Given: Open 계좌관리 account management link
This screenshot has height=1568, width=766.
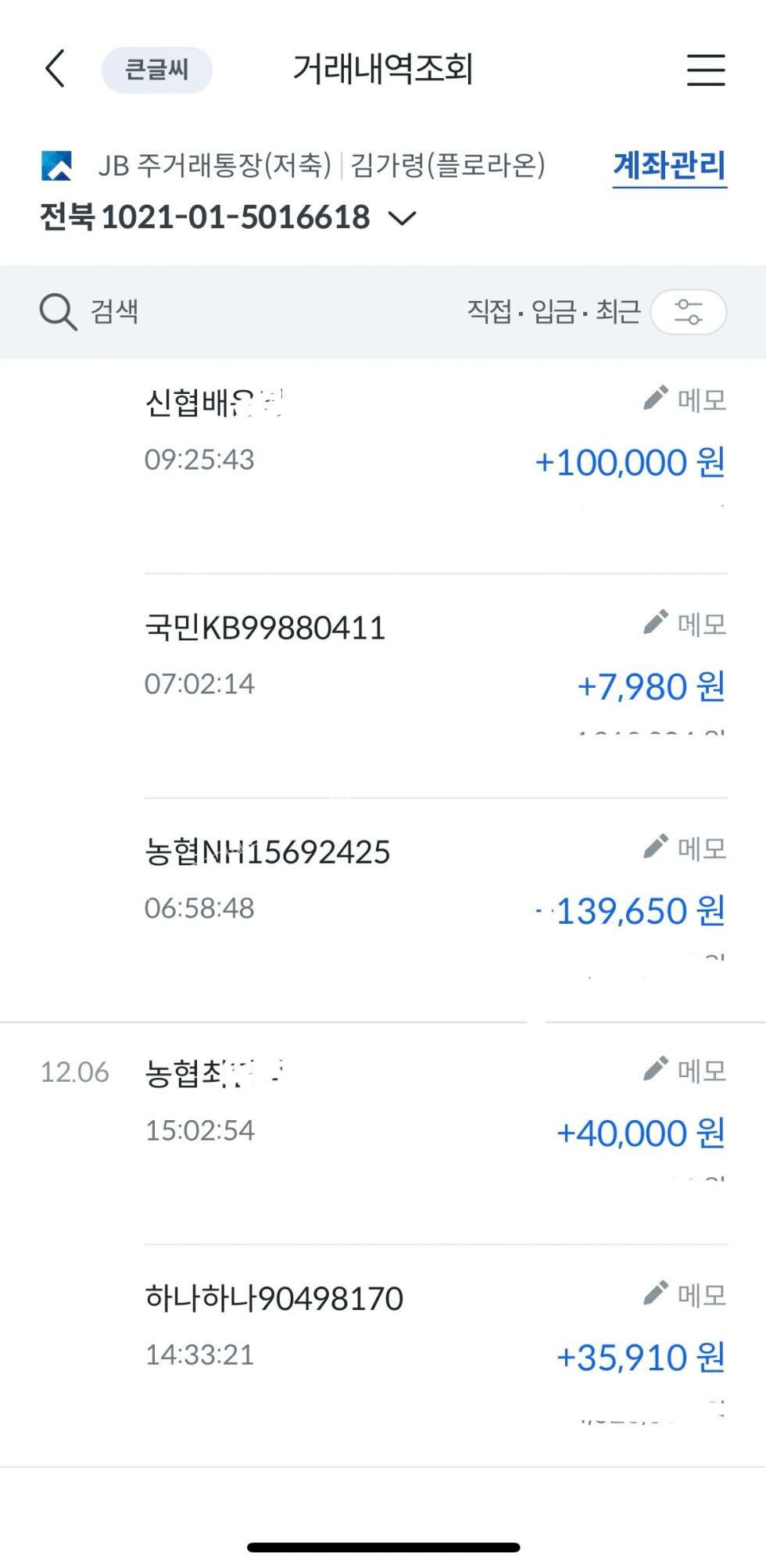Looking at the screenshot, I should pos(669,166).
